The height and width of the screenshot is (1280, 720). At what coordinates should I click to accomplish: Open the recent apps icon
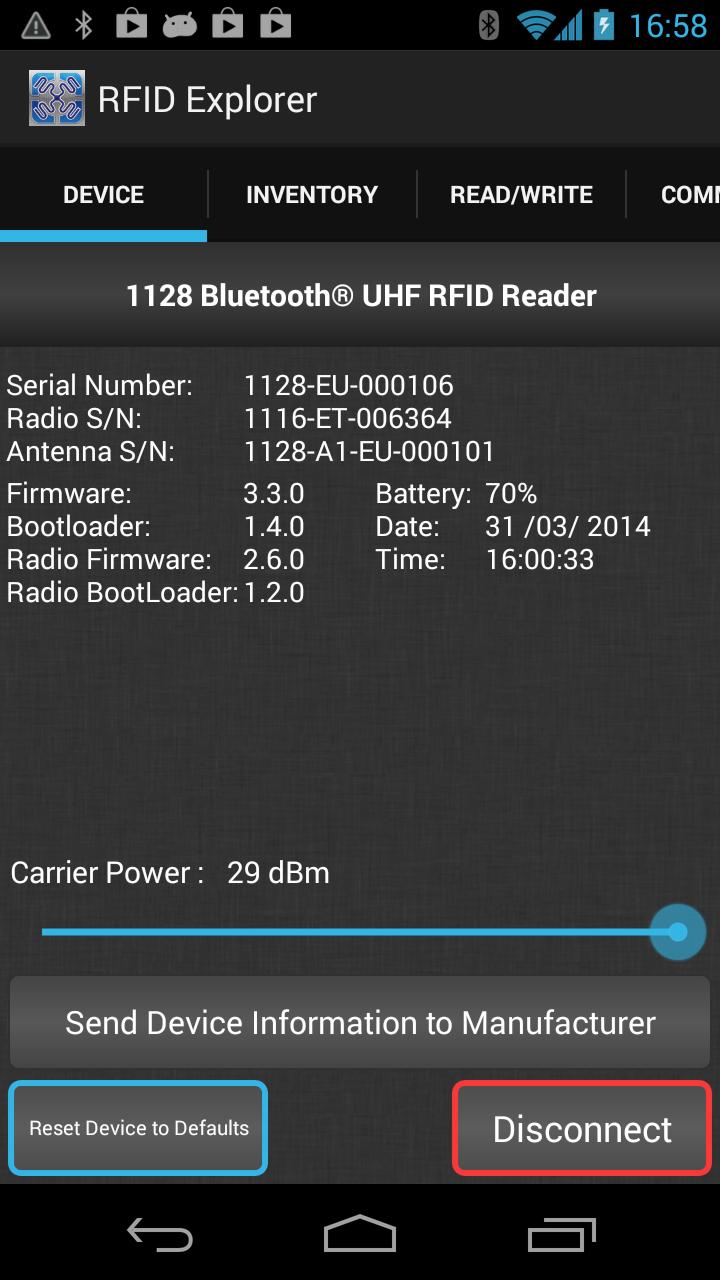tap(560, 1236)
